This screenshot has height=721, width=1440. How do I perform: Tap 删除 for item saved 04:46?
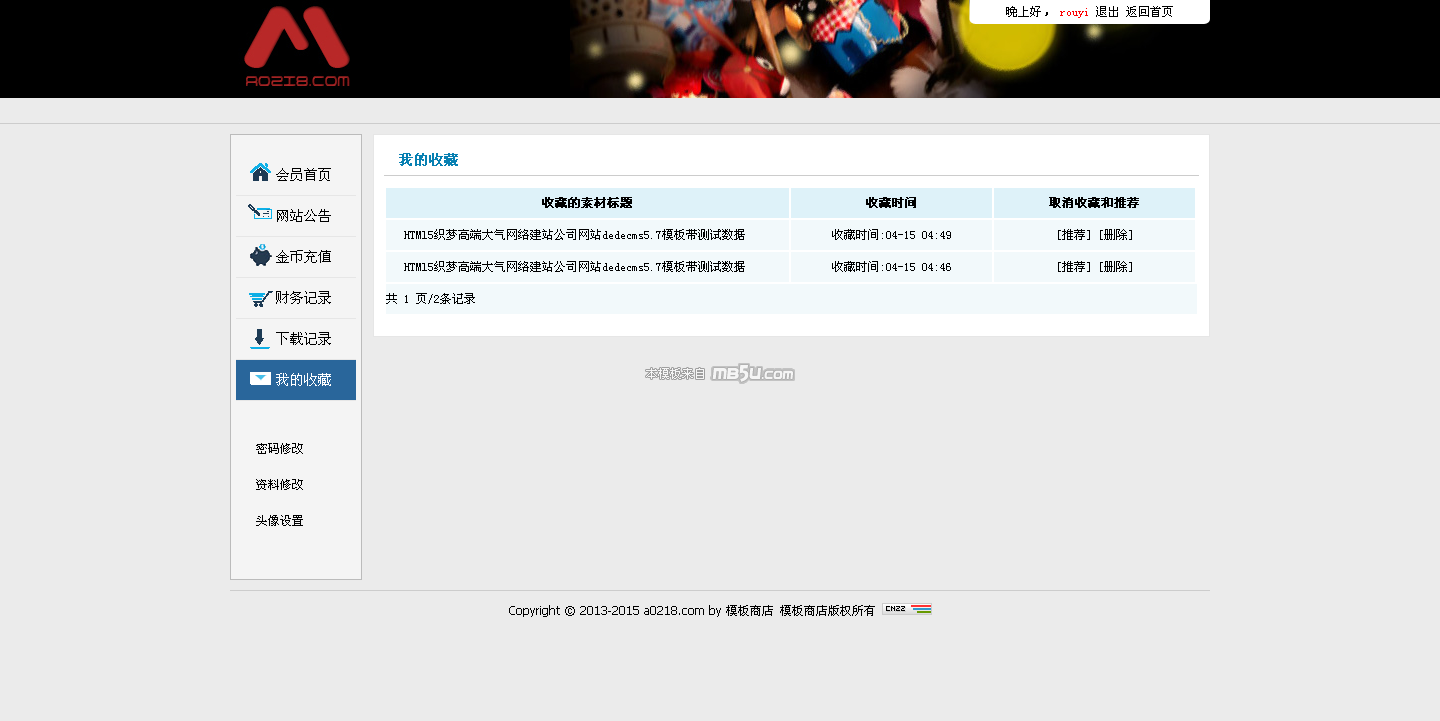(x=1116, y=267)
